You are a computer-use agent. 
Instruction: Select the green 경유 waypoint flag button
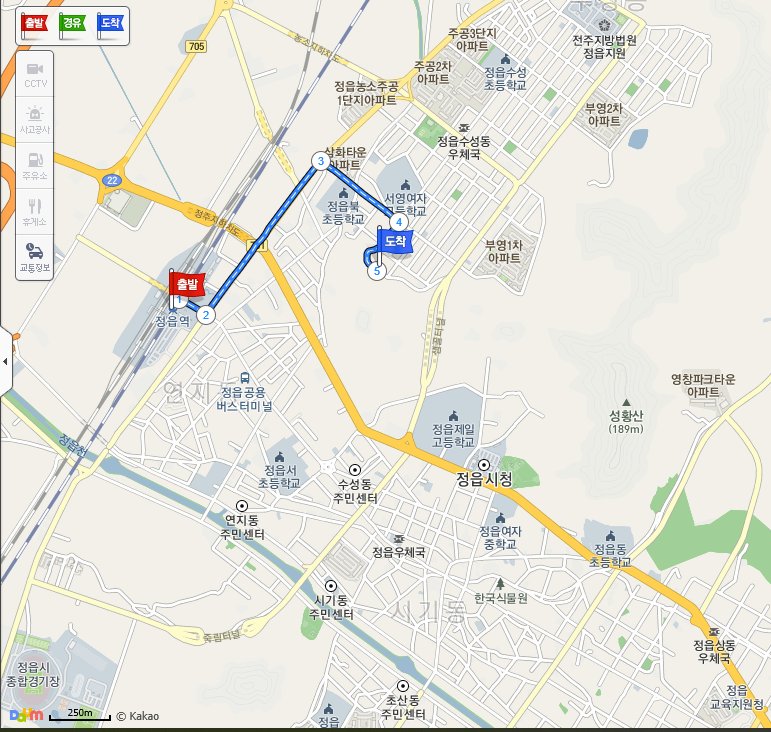click(x=72, y=24)
